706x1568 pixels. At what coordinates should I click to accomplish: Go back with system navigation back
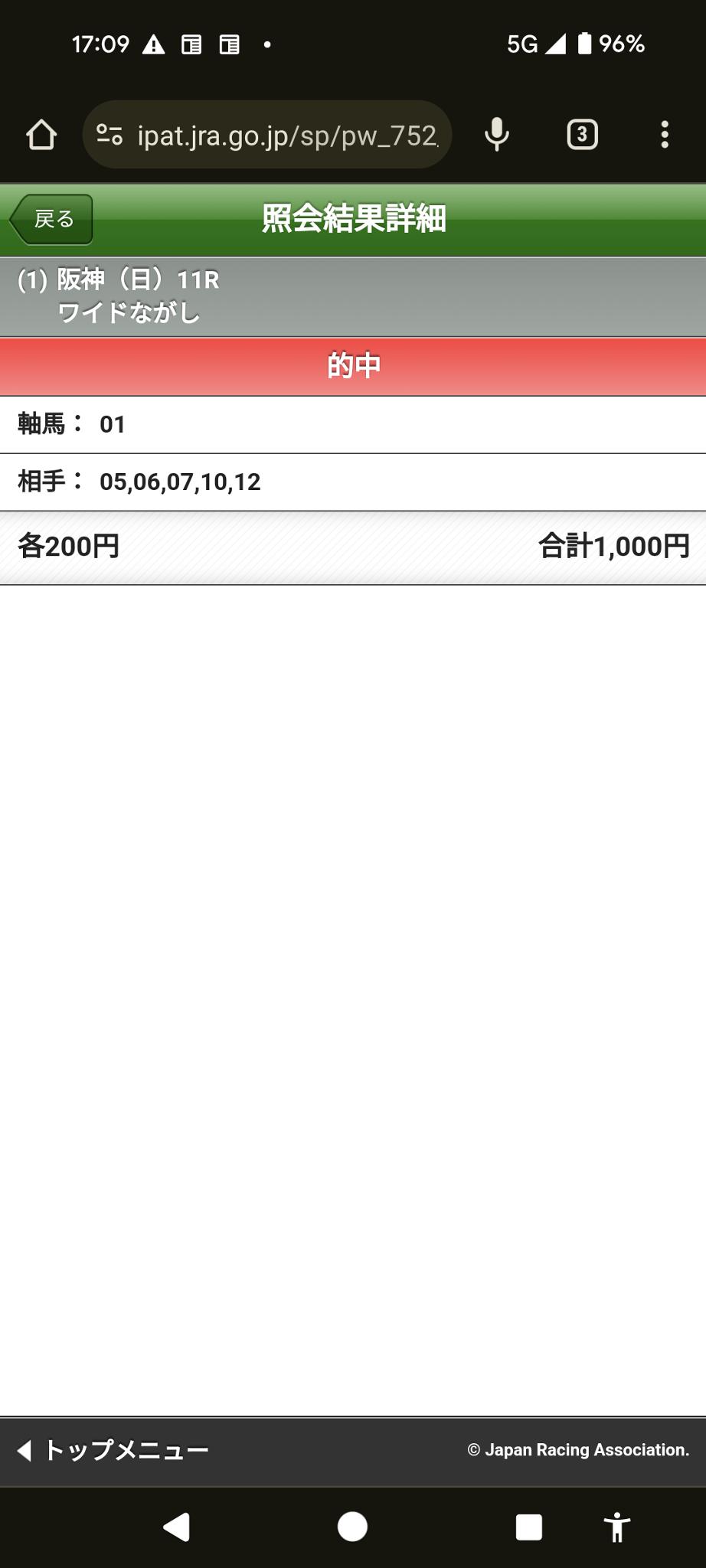pos(177,1527)
